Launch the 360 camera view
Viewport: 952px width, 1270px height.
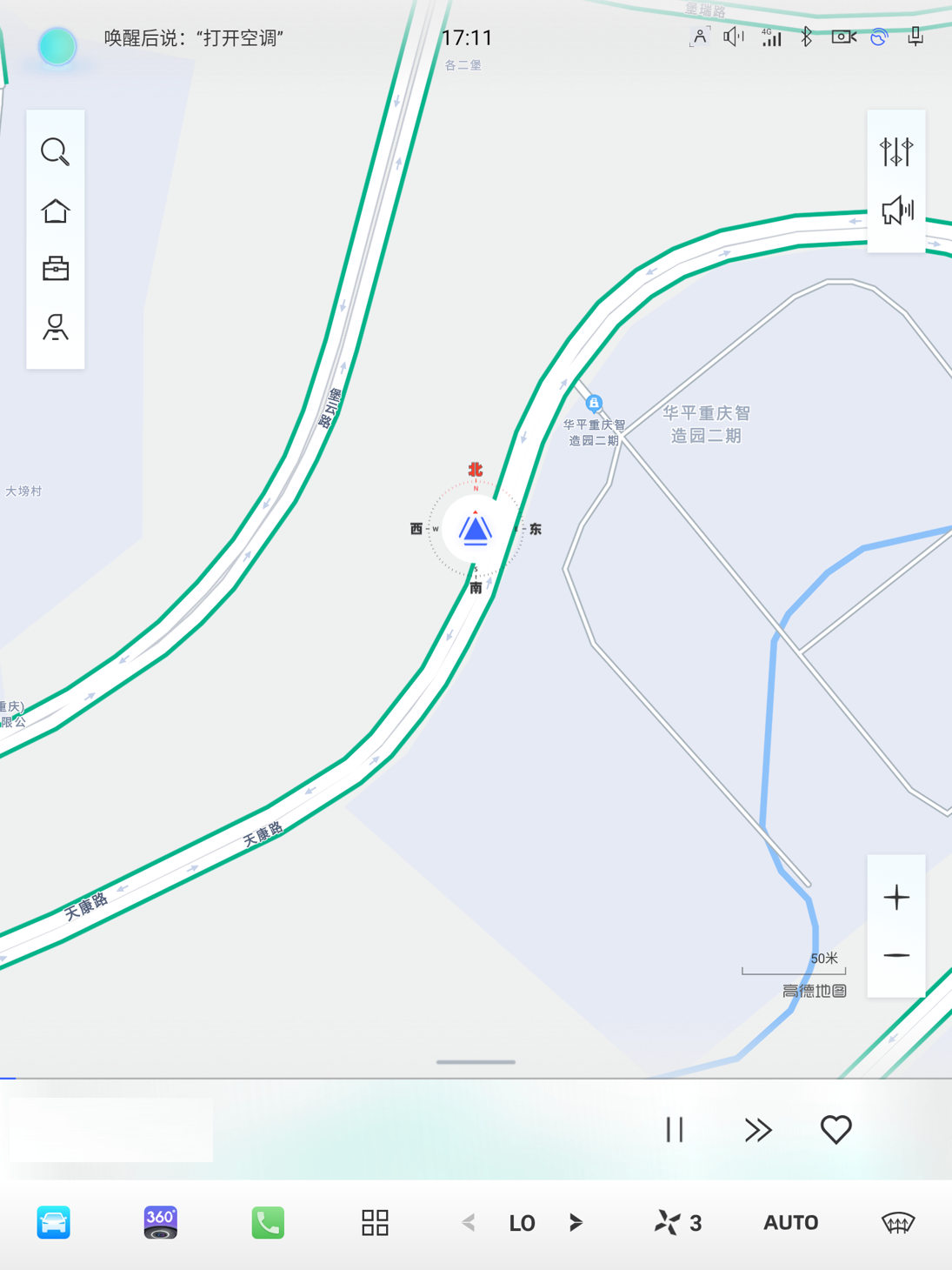coord(161,1222)
